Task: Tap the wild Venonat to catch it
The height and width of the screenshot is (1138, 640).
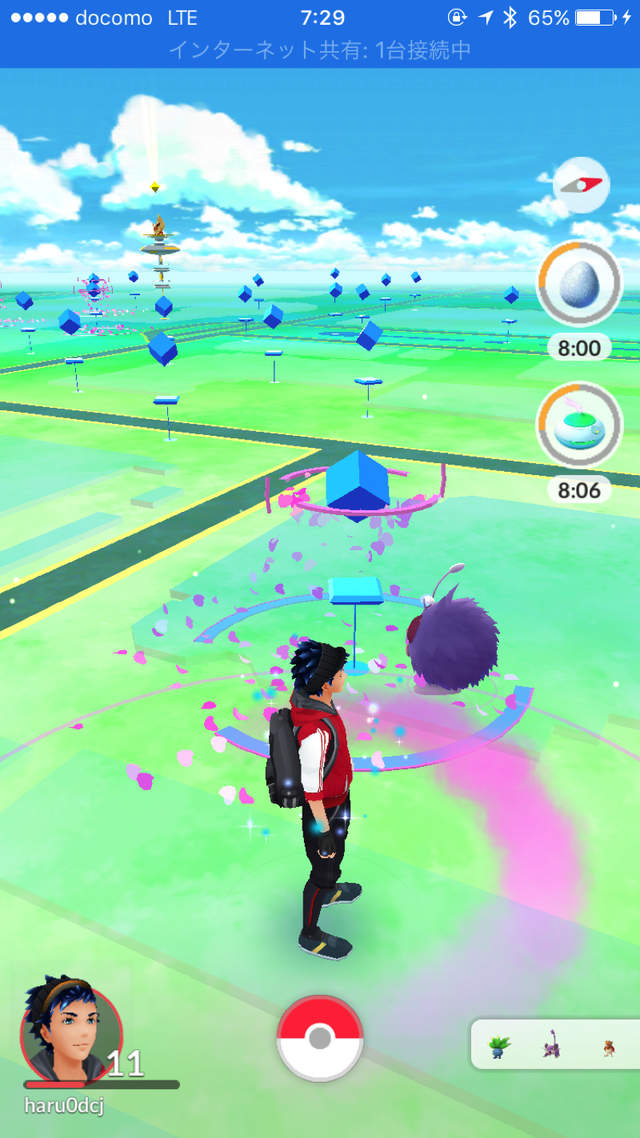Action: click(x=450, y=640)
